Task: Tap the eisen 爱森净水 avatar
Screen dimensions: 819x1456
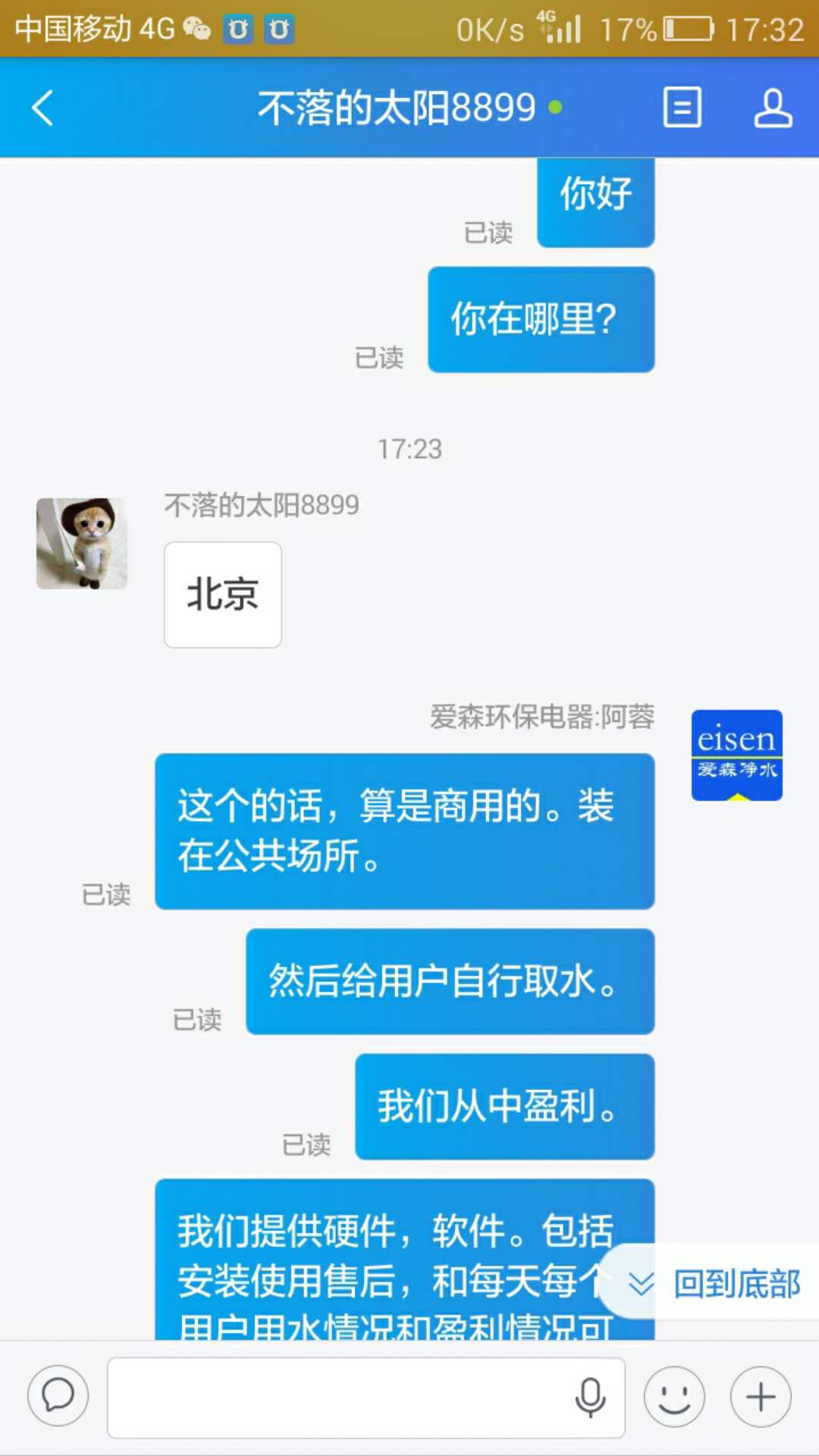Action: (736, 755)
